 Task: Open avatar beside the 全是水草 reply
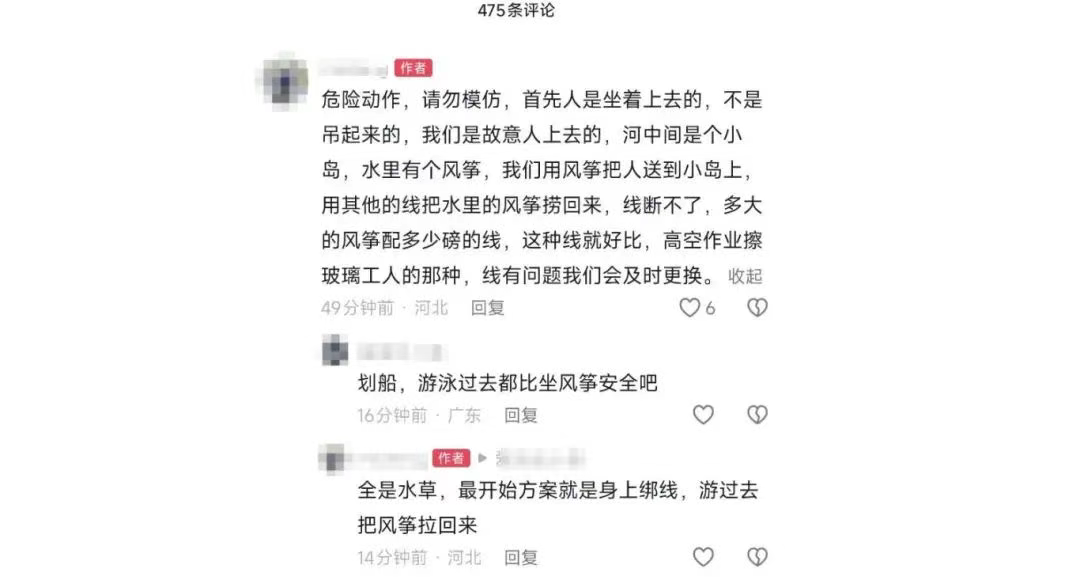click(334, 458)
